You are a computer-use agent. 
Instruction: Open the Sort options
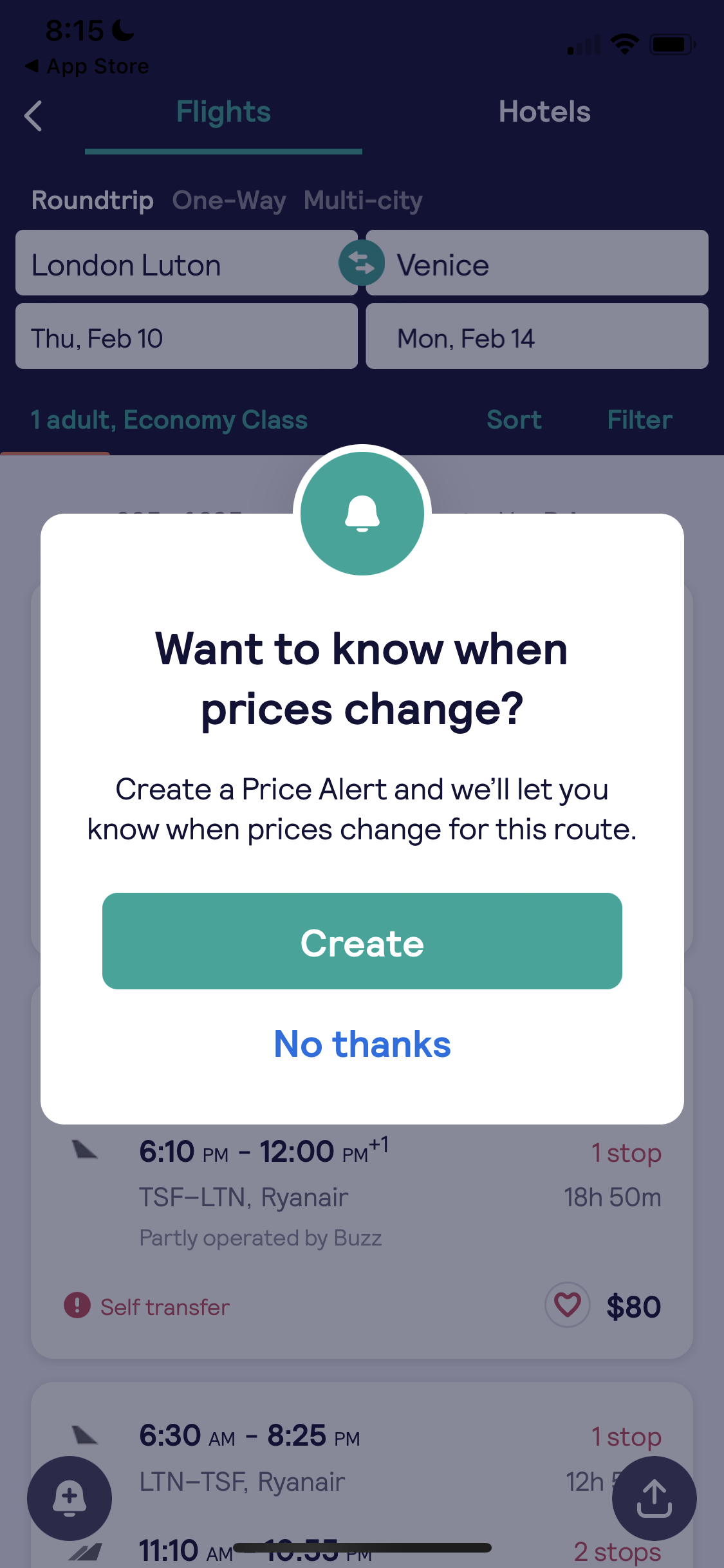point(514,419)
